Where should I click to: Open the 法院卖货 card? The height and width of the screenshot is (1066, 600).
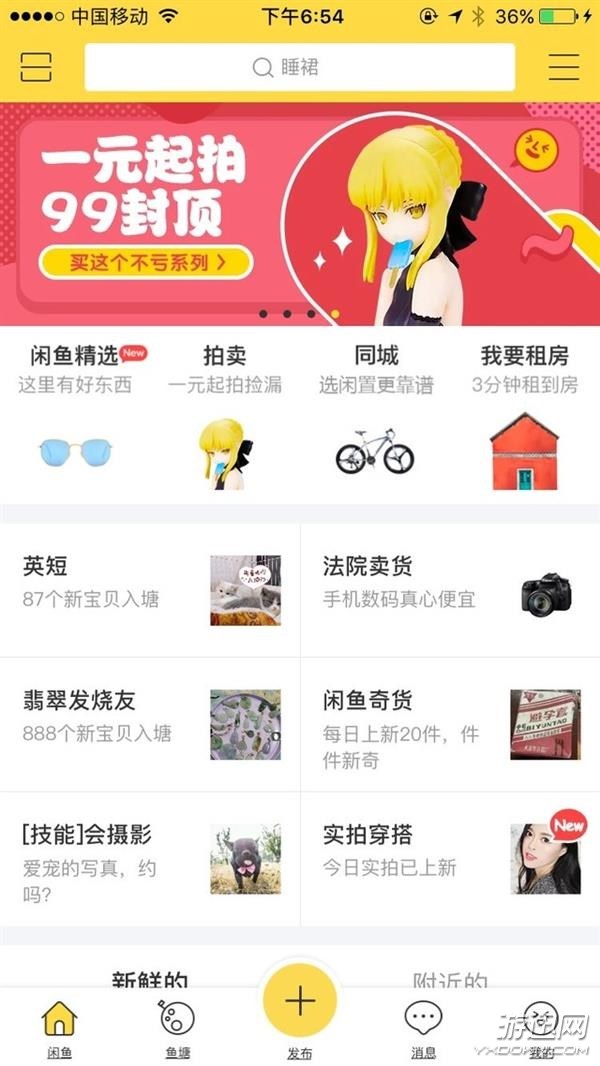click(x=450, y=590)
